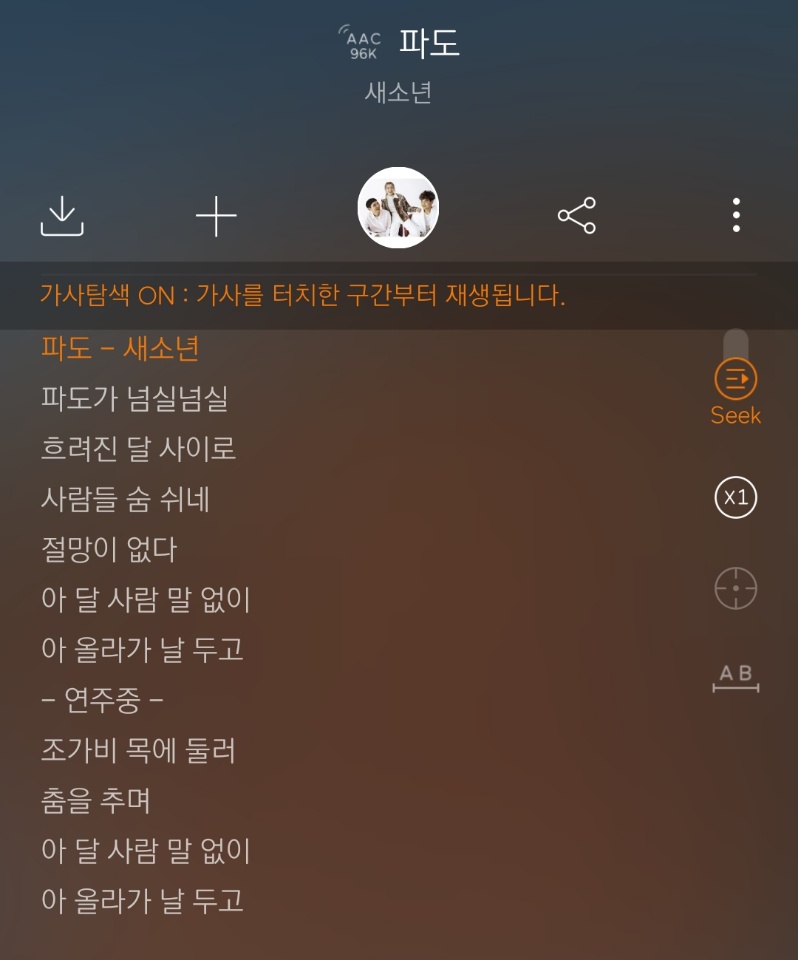Add this song to a playlist
Image resolution: width=798 pixels, height=960 pixels.
(x=216, y=215)
